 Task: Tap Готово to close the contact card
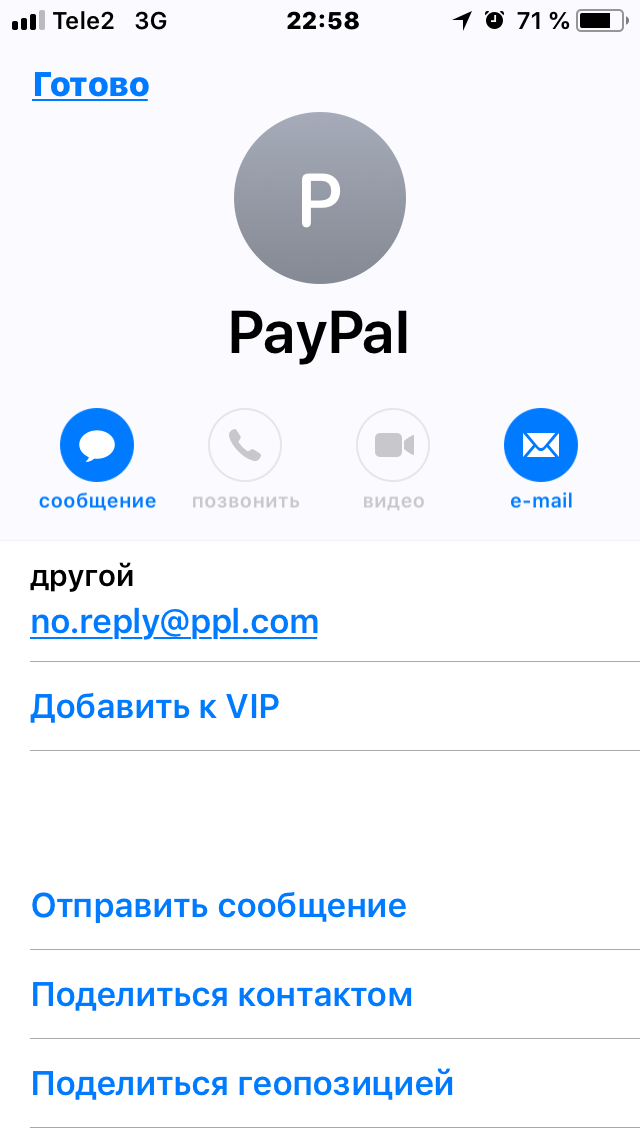(91, 85)
